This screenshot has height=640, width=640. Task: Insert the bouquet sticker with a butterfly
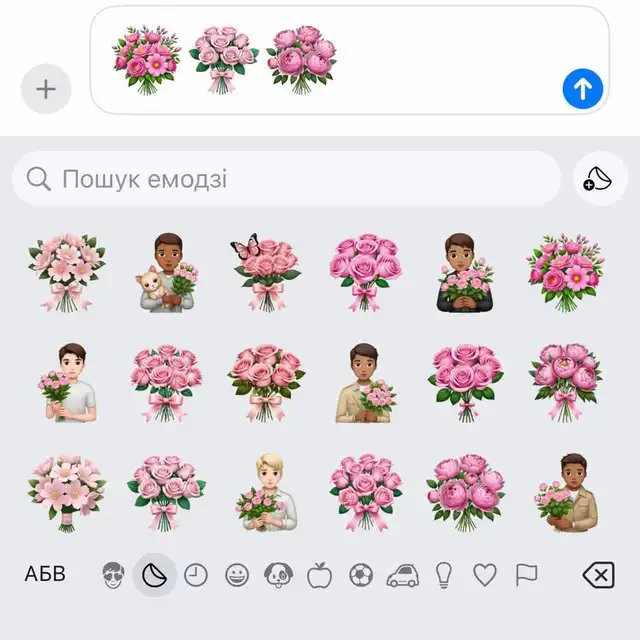[266, 273]
